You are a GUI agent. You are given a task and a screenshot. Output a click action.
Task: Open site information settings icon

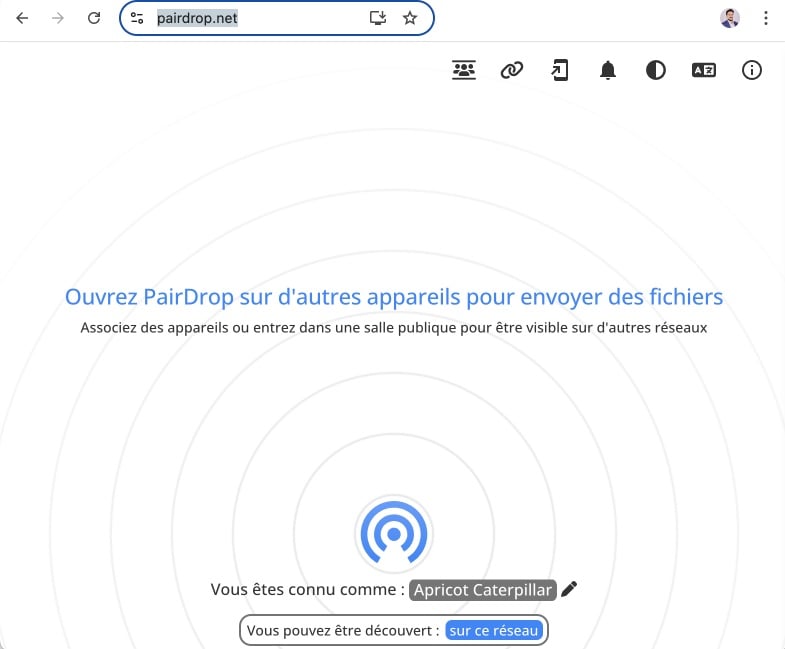tap(137, 18)
